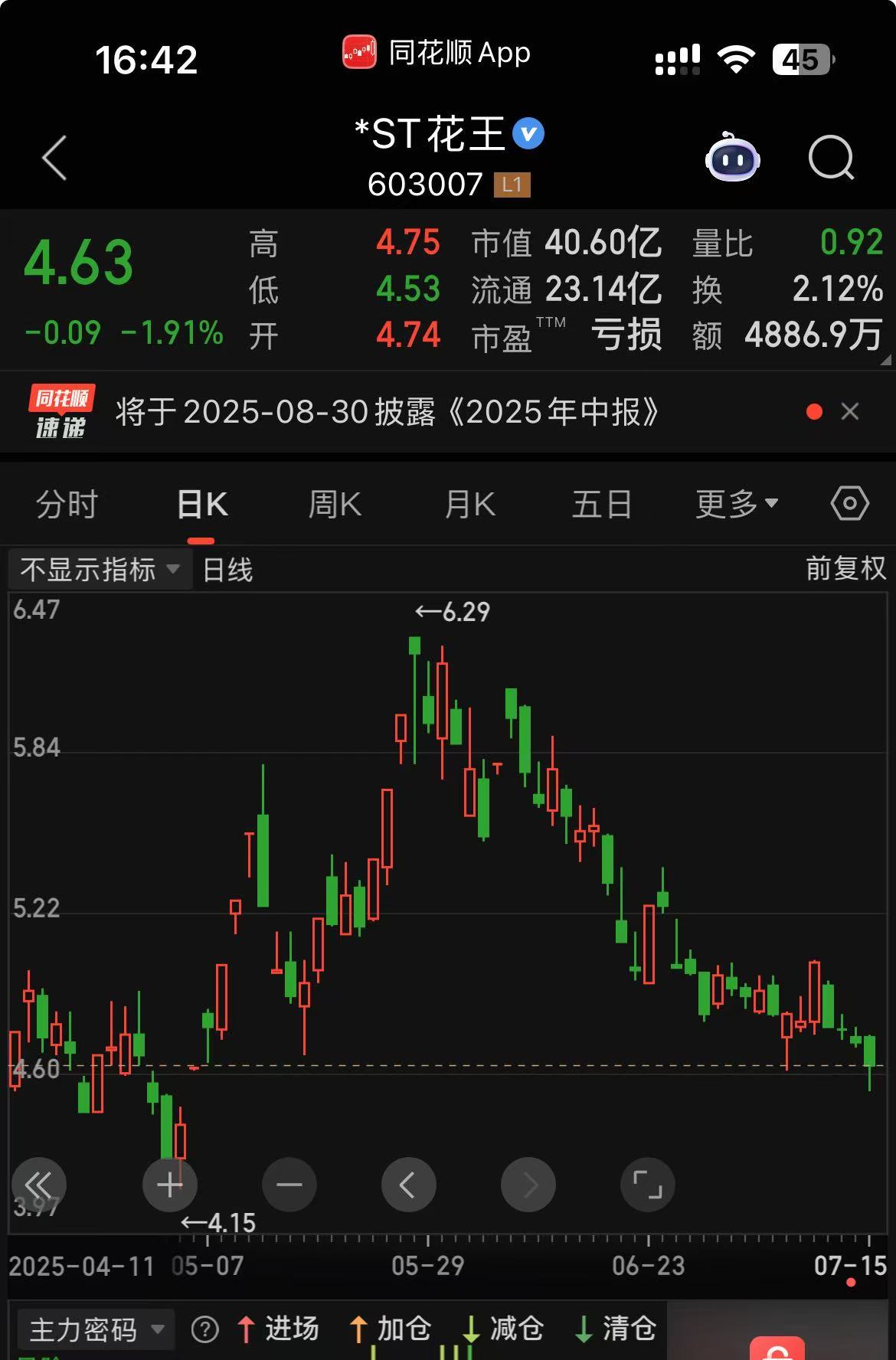The height and width of the screenshot is (1360, 896).
Task: Jump to earliest chart data
Action: coord(39,1185)
